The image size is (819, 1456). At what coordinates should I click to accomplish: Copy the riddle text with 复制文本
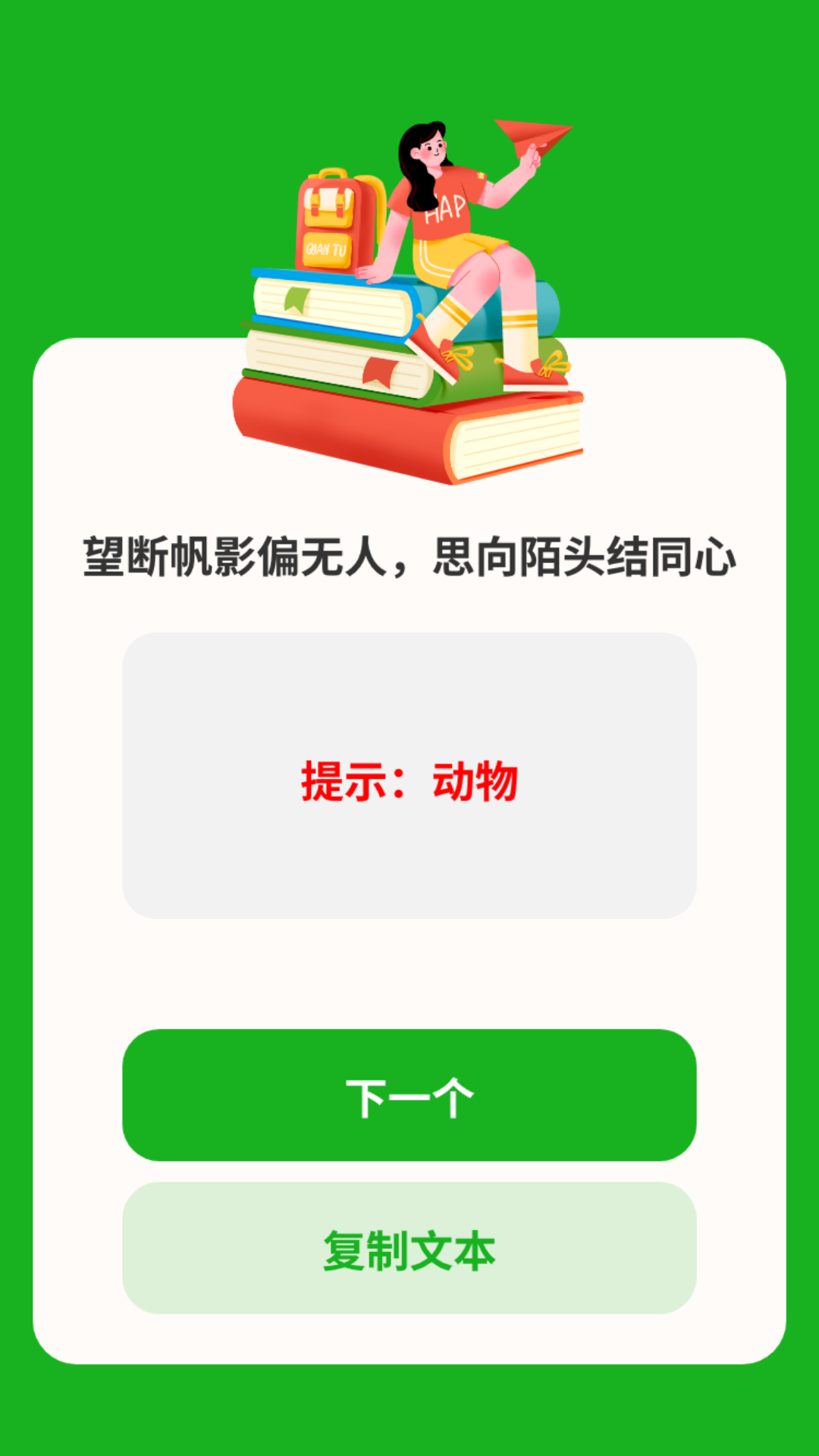[409, 1248]
